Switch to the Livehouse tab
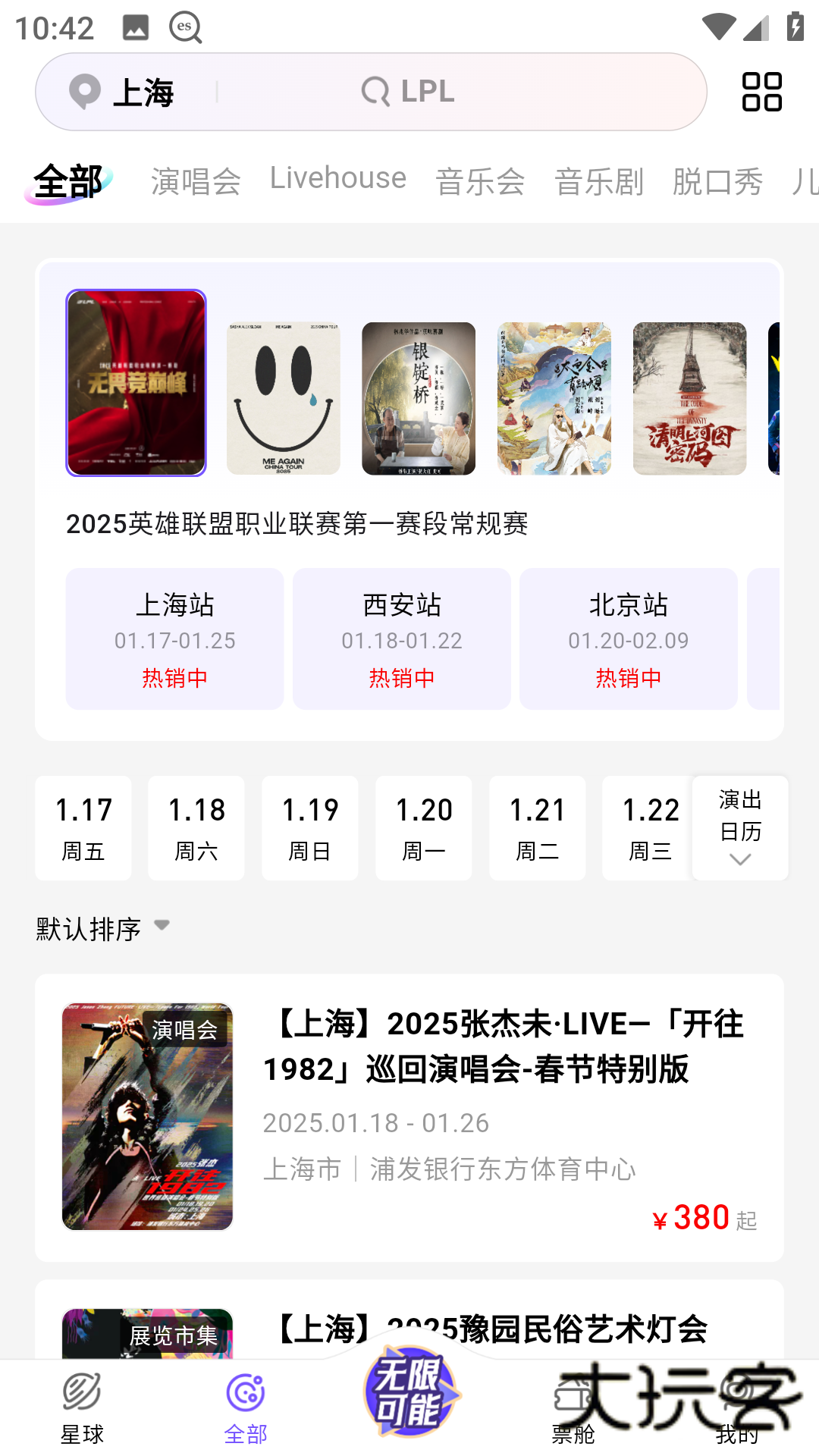The height and width of the screenshot is (1456, 819). [337, 180]
